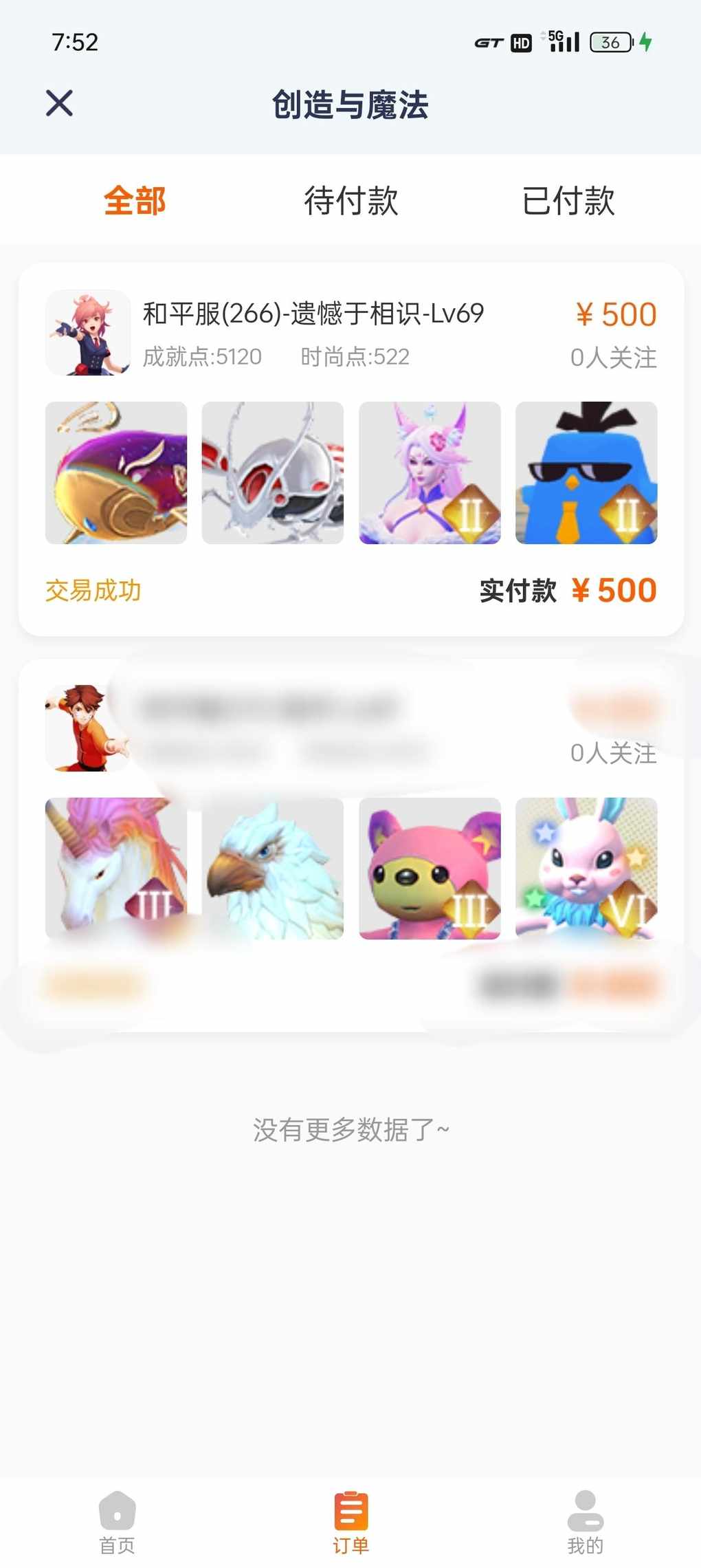Open the blurred order with unicorn pet

coord(350,846)
